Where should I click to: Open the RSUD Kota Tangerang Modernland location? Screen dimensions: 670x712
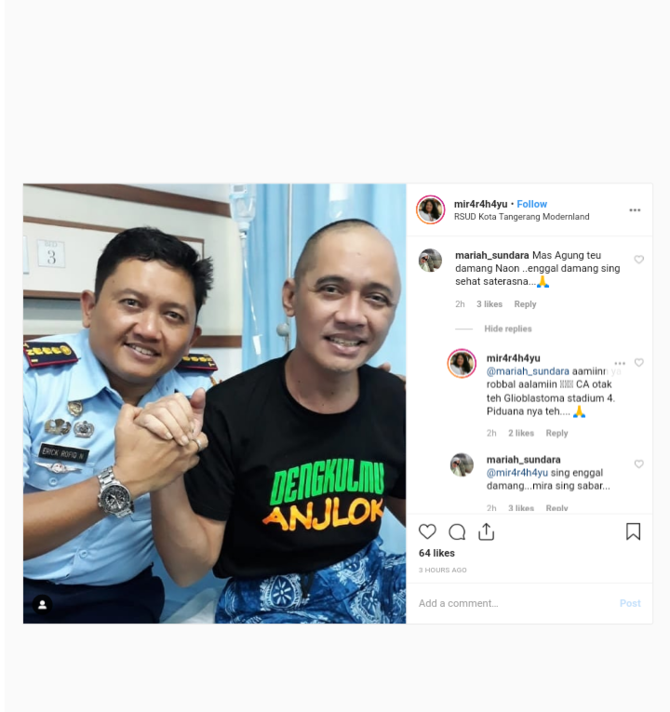(x=521, y=217)
